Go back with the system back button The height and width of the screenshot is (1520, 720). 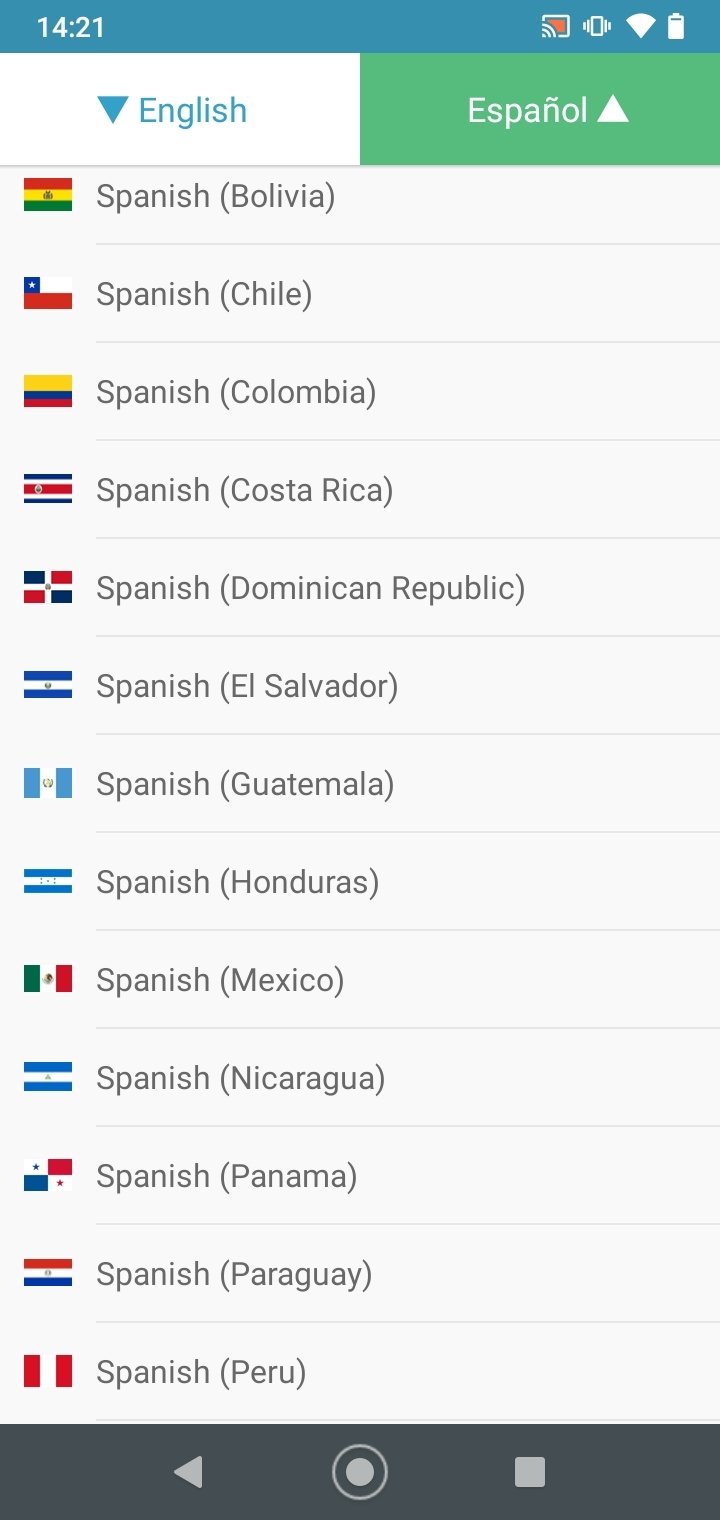click(188, 1472)
